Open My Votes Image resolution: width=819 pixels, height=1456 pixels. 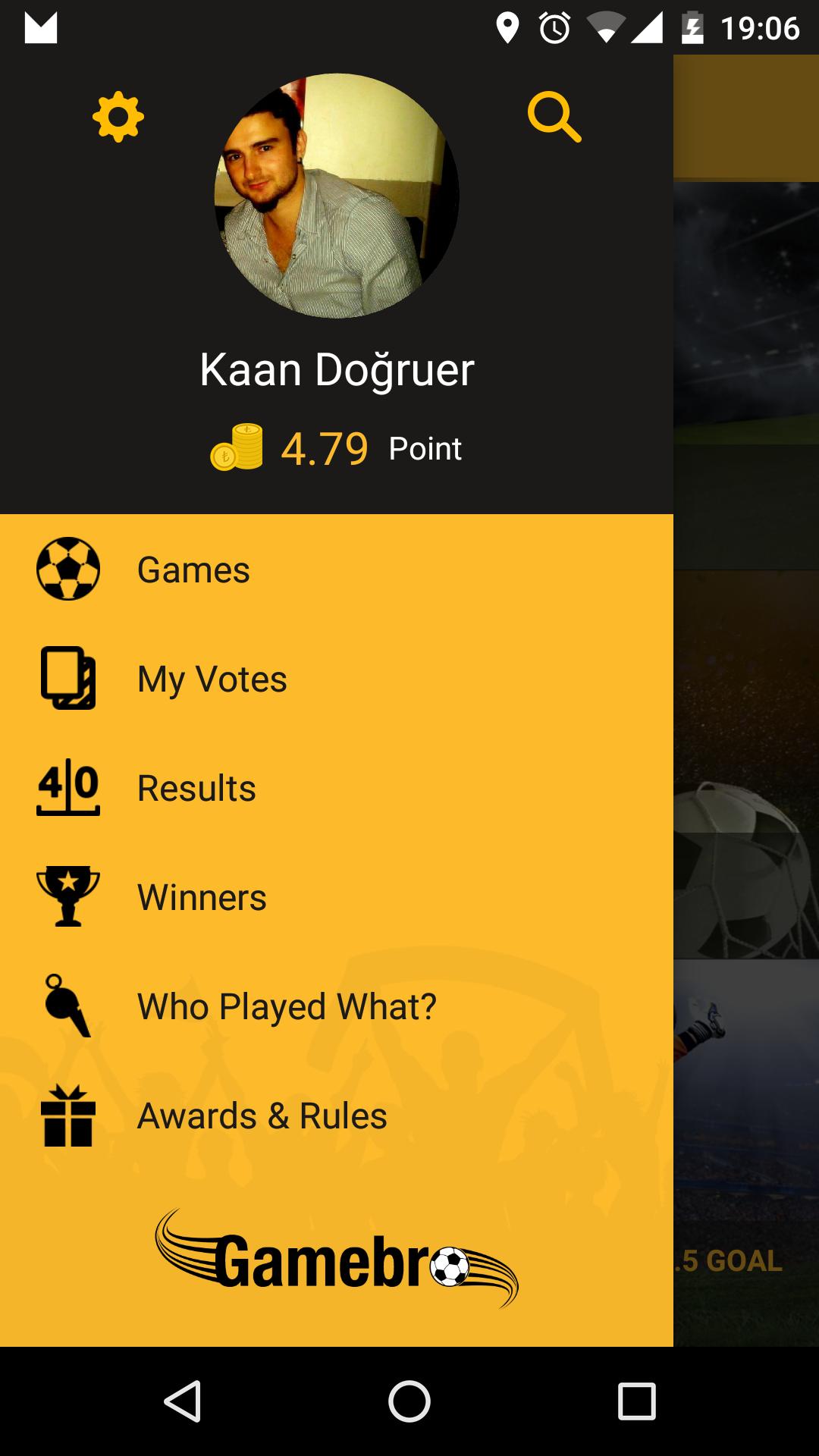pos(212,679)
